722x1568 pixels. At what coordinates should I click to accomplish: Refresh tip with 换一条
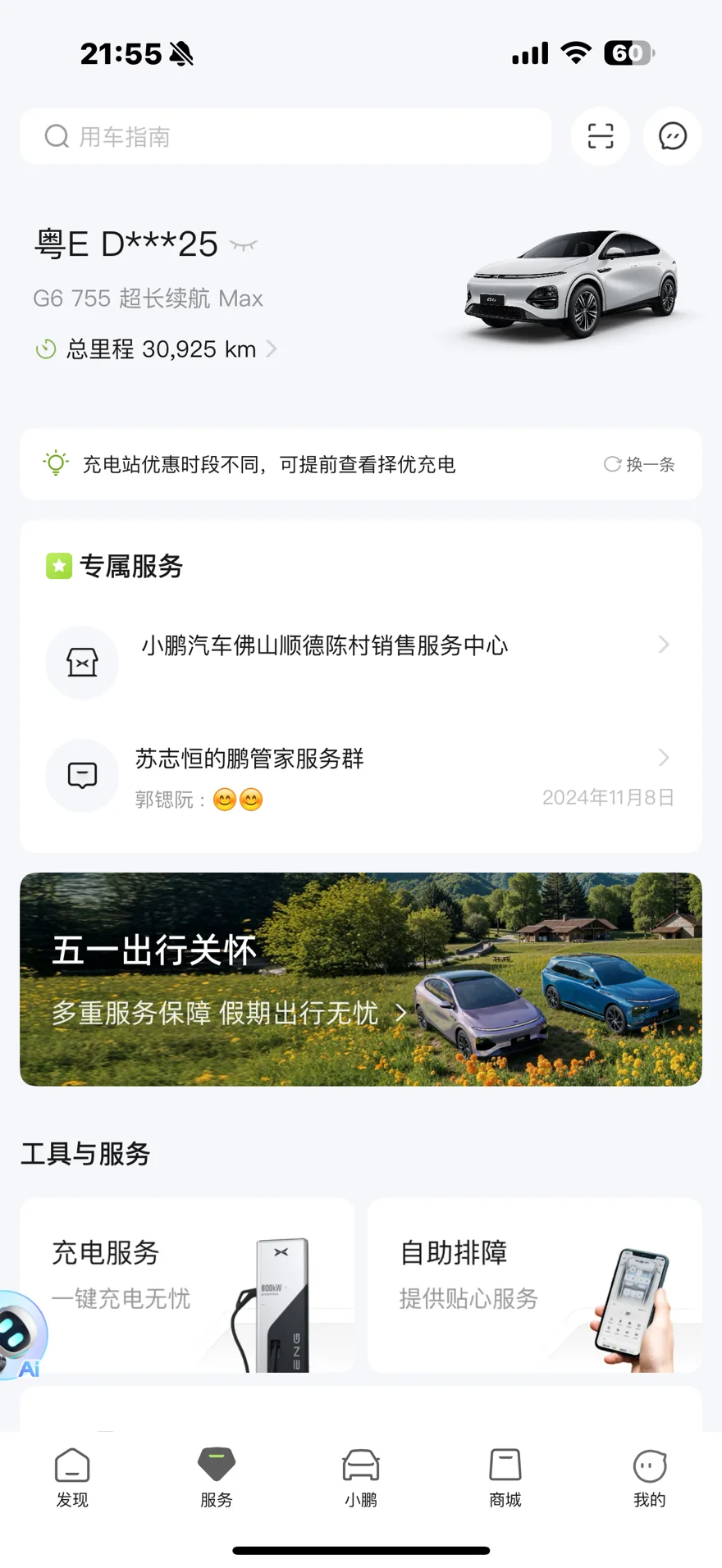point(639,465)
